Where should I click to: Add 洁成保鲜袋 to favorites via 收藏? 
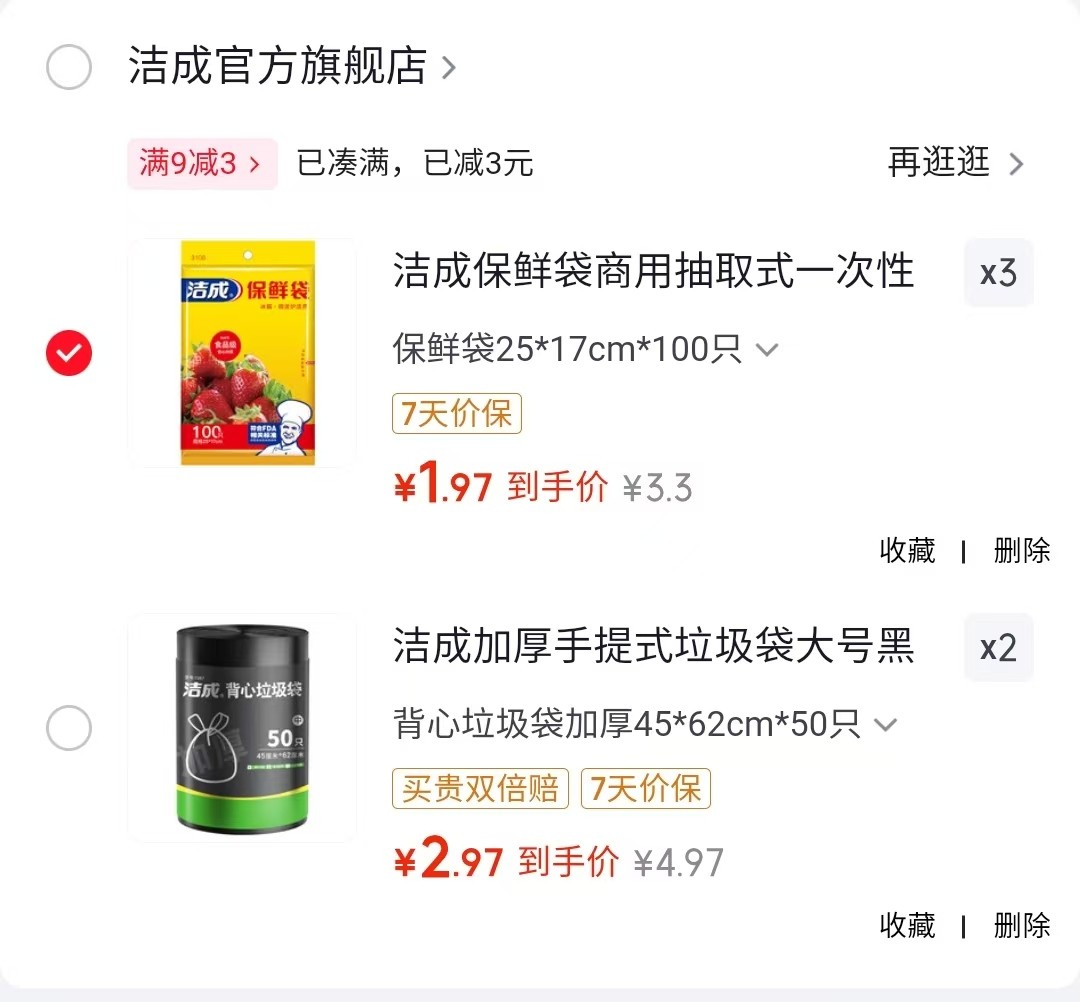click(x=907, y=550)
